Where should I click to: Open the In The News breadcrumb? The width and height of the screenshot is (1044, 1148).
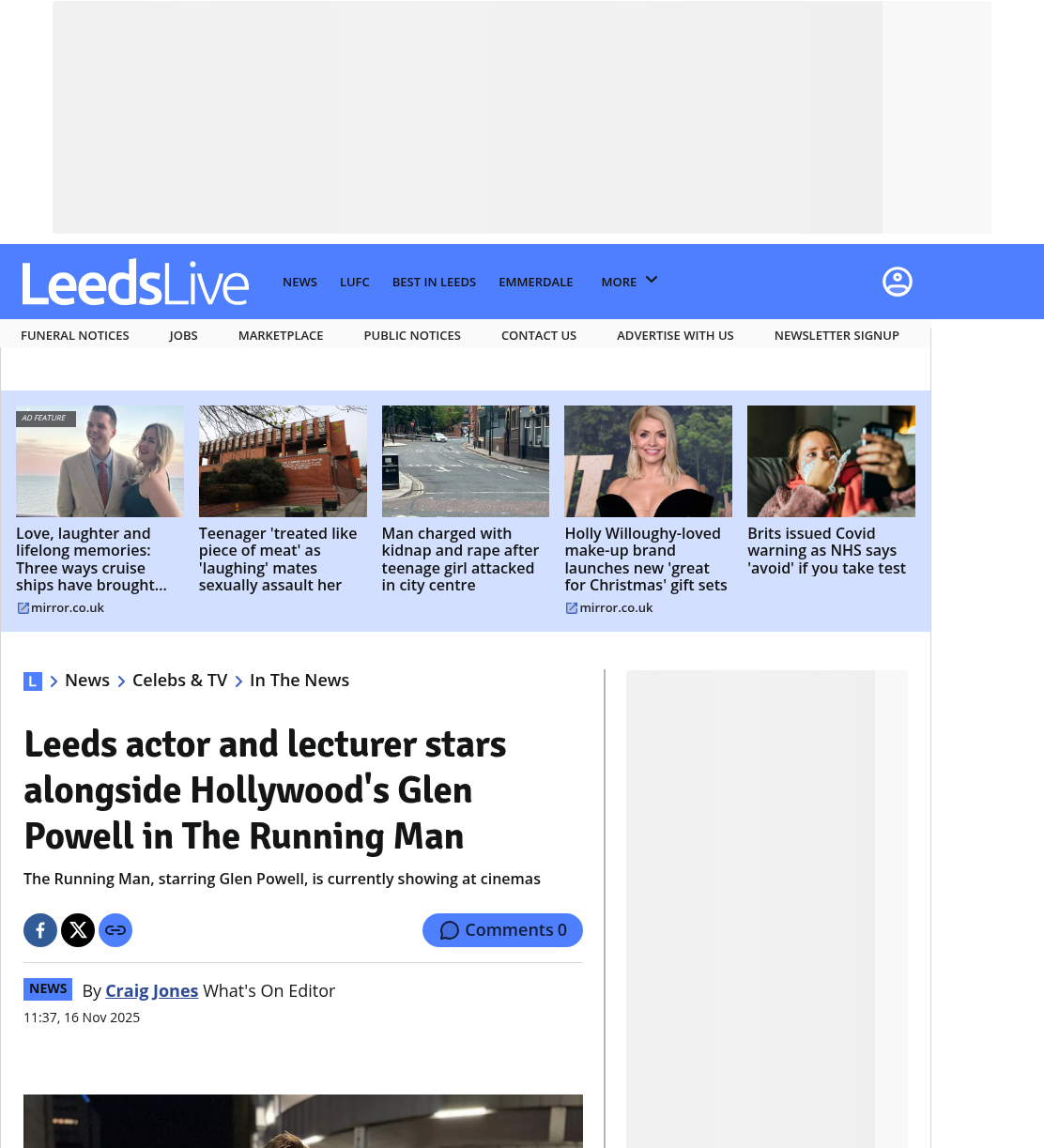pos(299,681)
